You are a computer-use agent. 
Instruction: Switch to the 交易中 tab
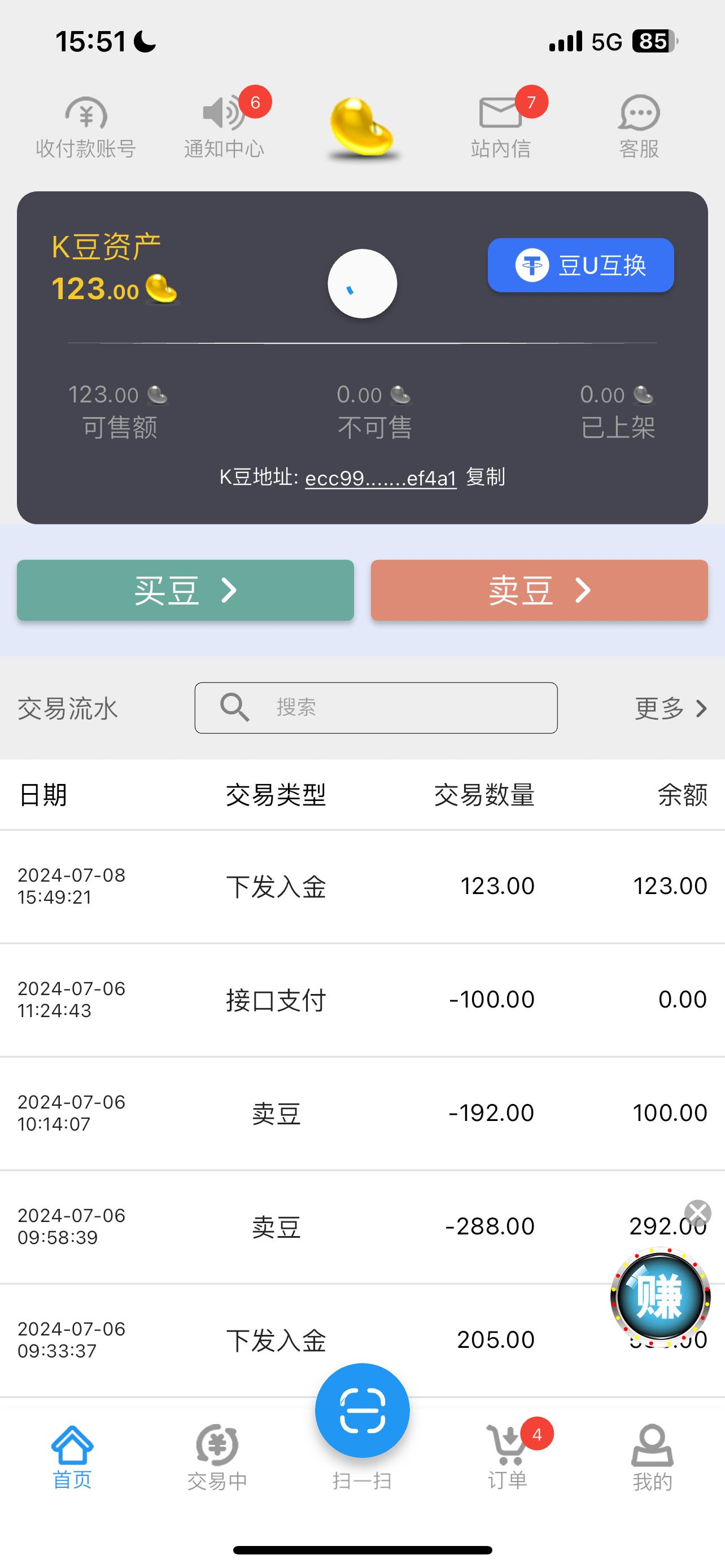coord(217,1457)
